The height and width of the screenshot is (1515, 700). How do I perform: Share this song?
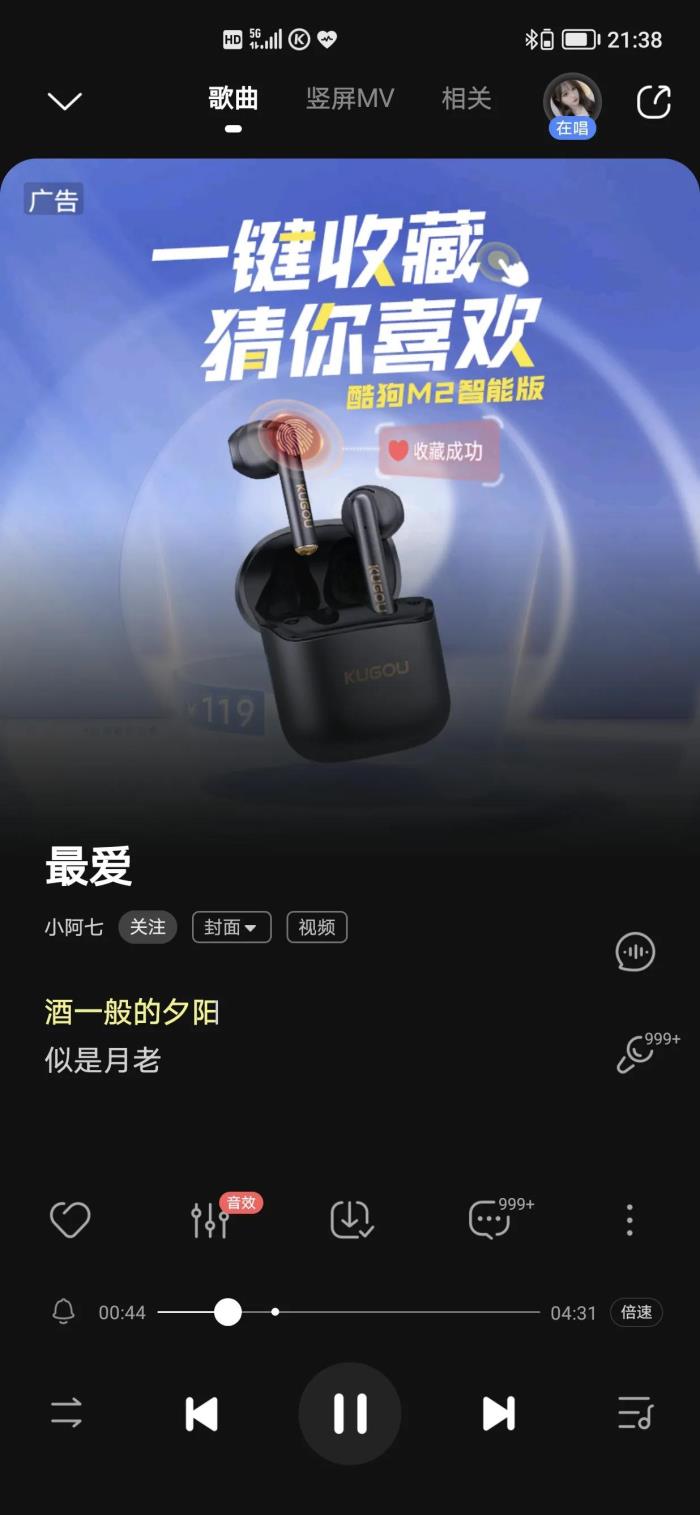click(653, 102)
